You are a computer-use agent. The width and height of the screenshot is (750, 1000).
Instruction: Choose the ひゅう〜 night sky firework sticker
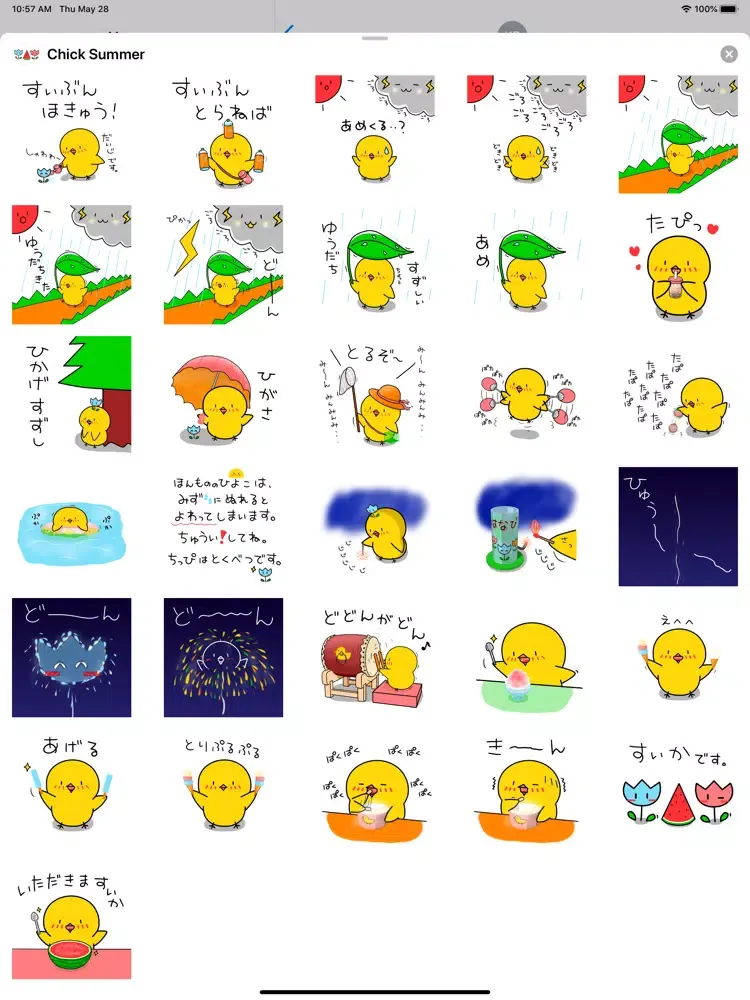click(x=676, y=526)
